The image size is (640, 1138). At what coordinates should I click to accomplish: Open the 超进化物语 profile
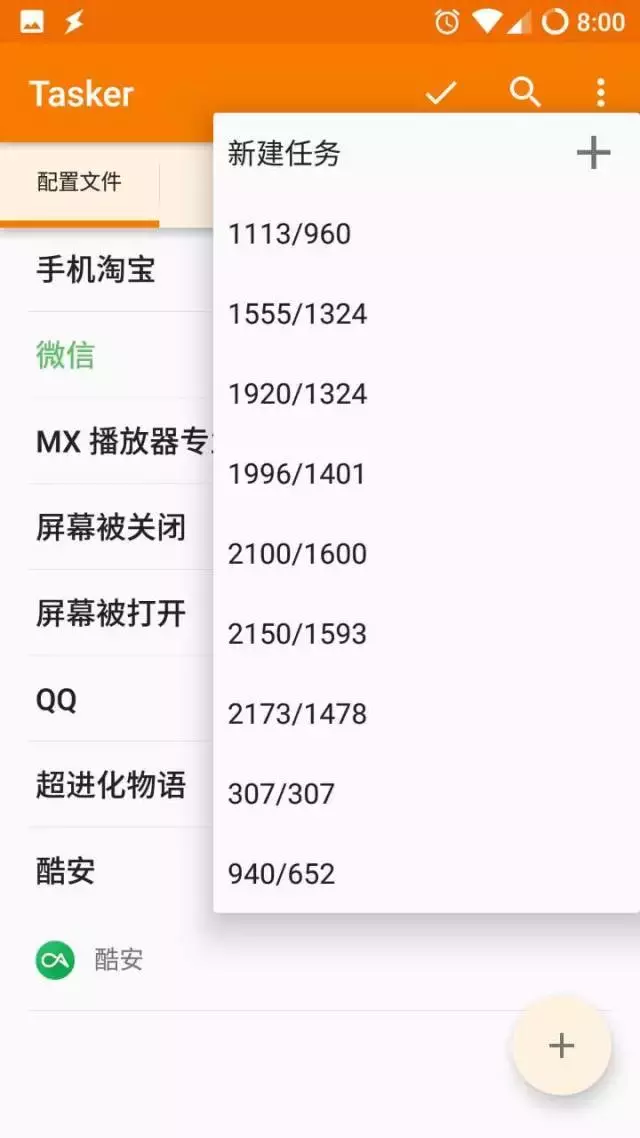click(x=110, y=785)
